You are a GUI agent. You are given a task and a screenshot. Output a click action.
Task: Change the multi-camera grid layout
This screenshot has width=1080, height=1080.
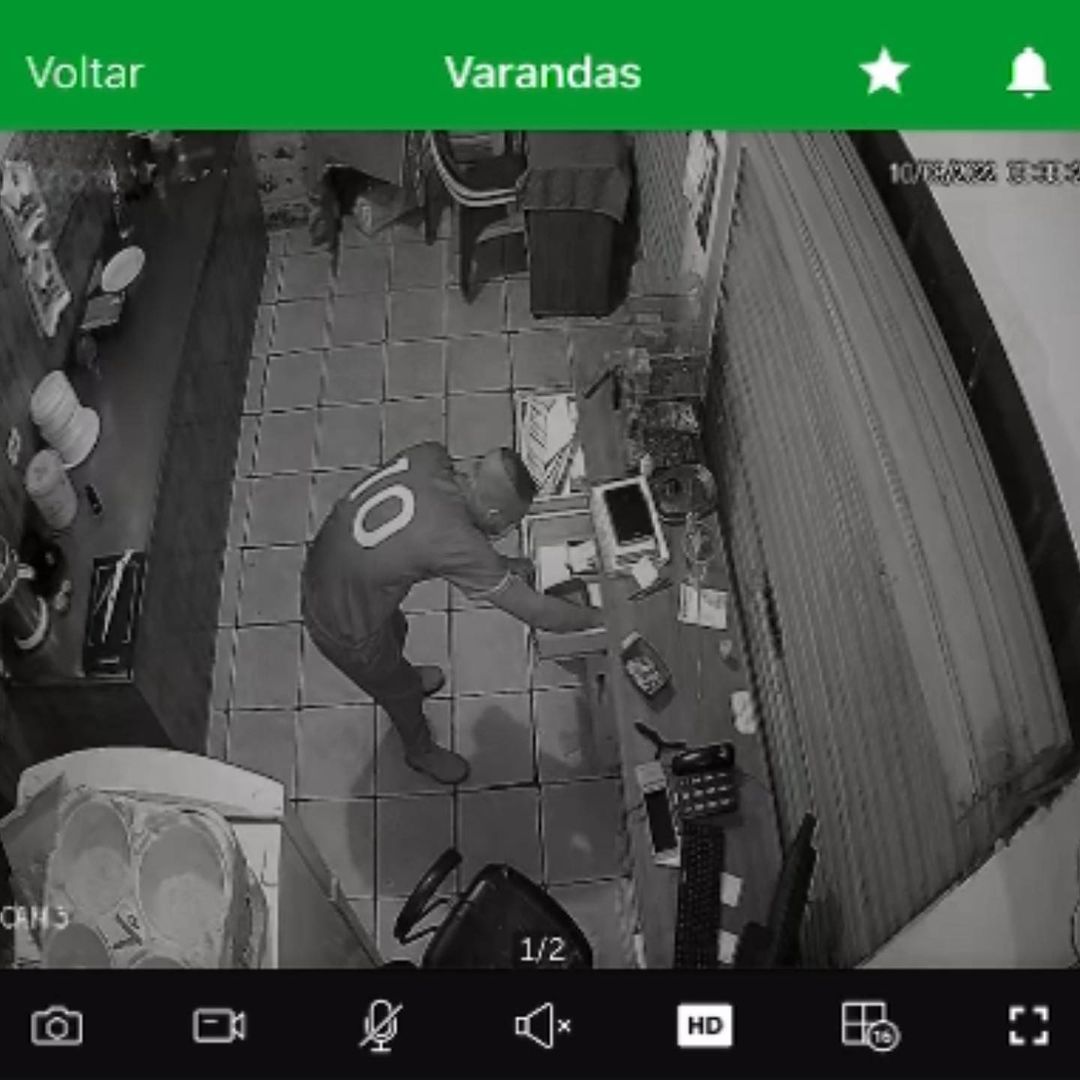click(x=869, y=1026)
